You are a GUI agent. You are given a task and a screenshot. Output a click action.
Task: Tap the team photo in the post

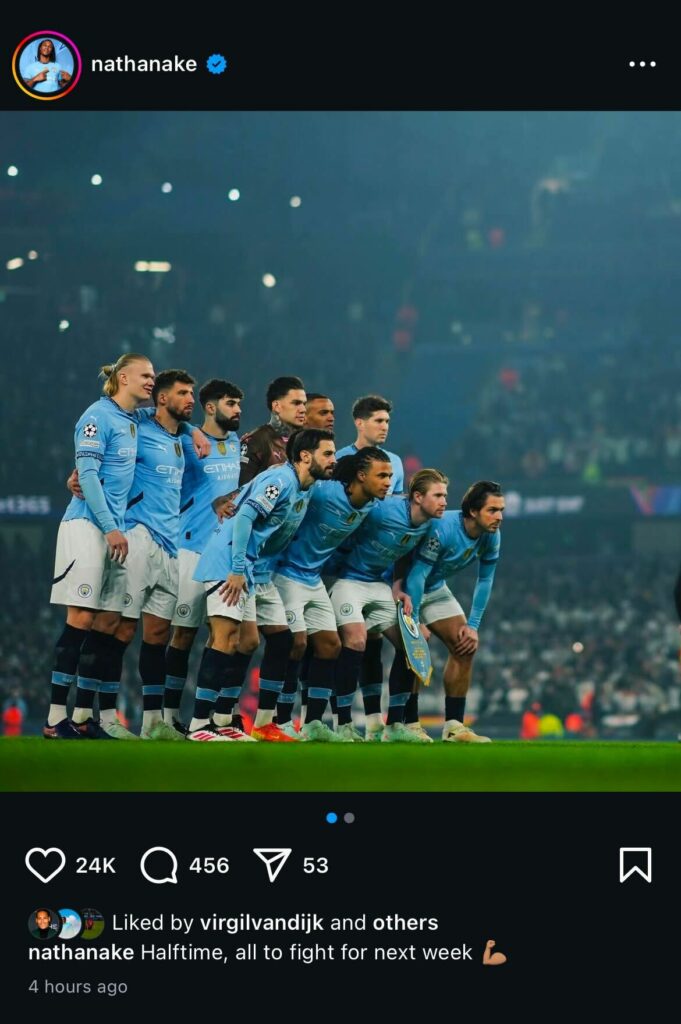pyautogui.click(x=340, y=450)
